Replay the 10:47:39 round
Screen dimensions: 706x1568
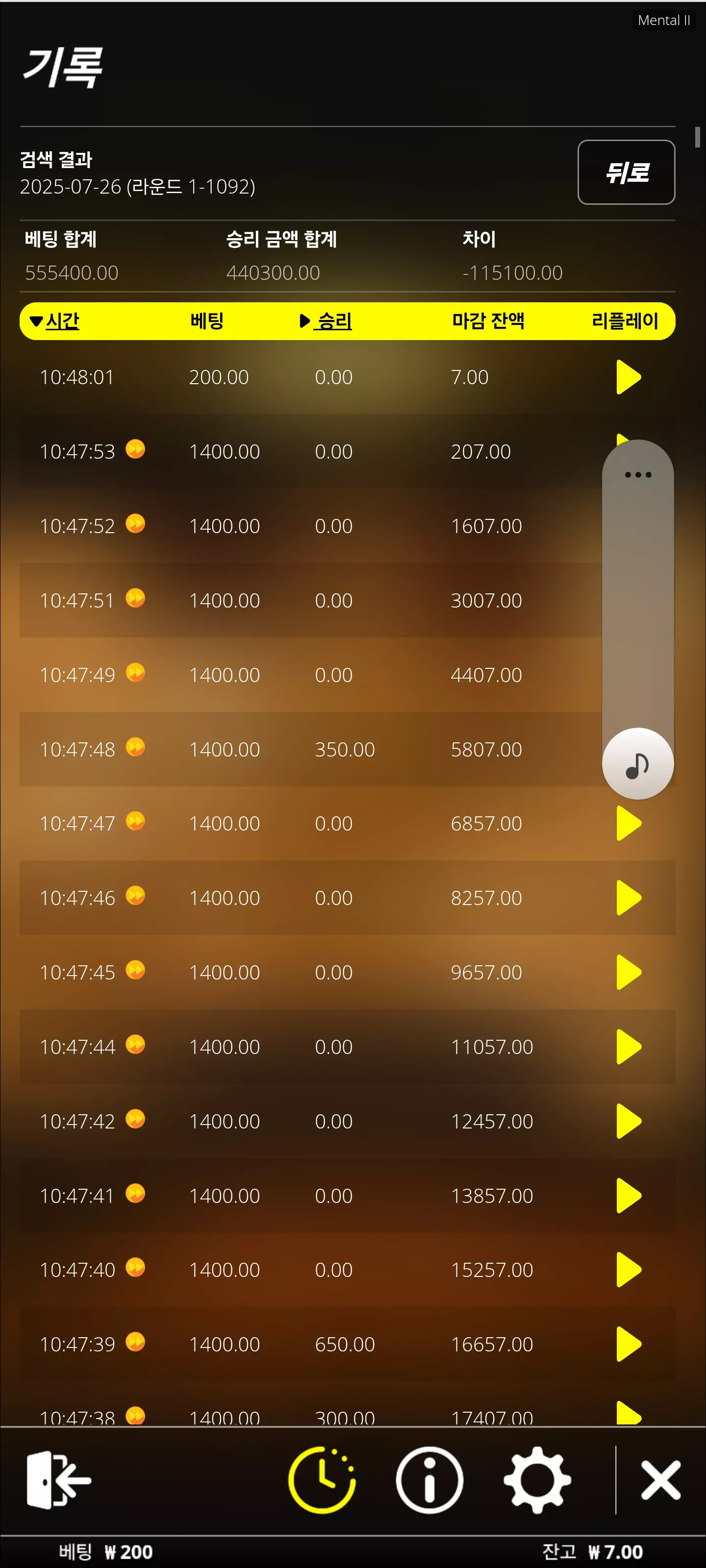[628, 1344]
